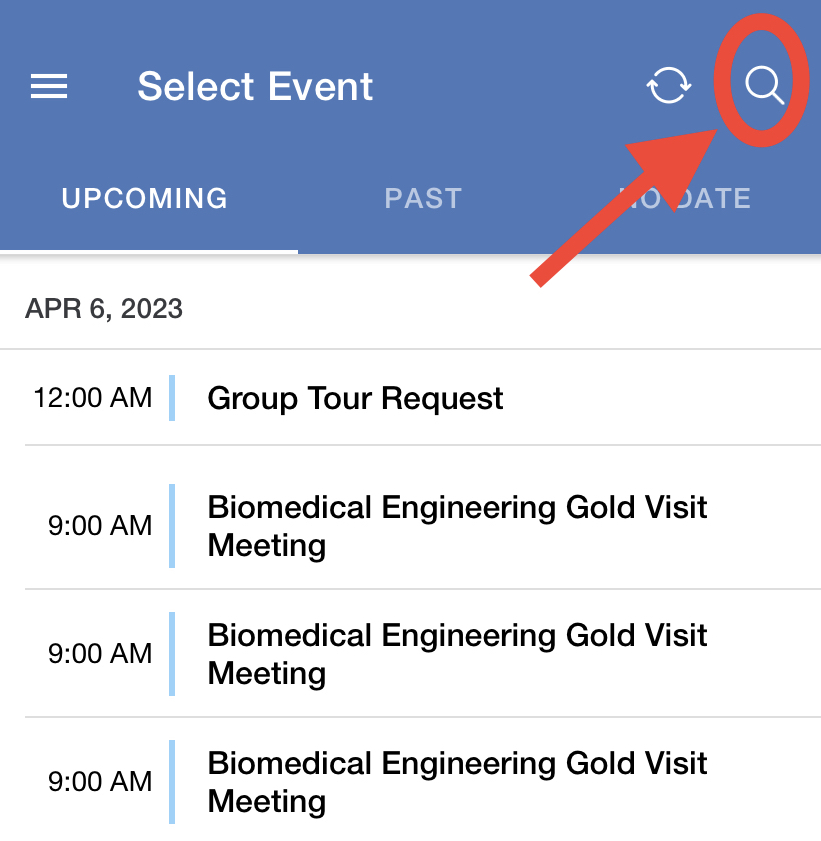
Task: Select the UPCOMING tab
Action: [x=143, y=198]
